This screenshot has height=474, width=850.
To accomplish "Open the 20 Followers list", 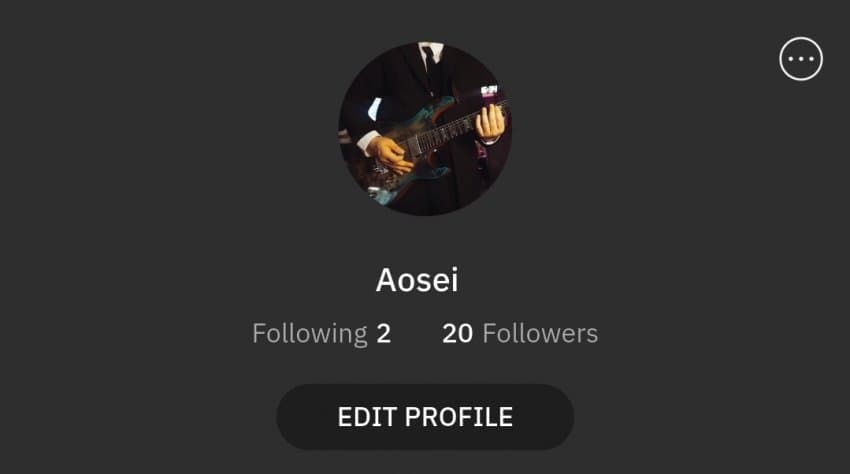I will [x=520, y=333].
